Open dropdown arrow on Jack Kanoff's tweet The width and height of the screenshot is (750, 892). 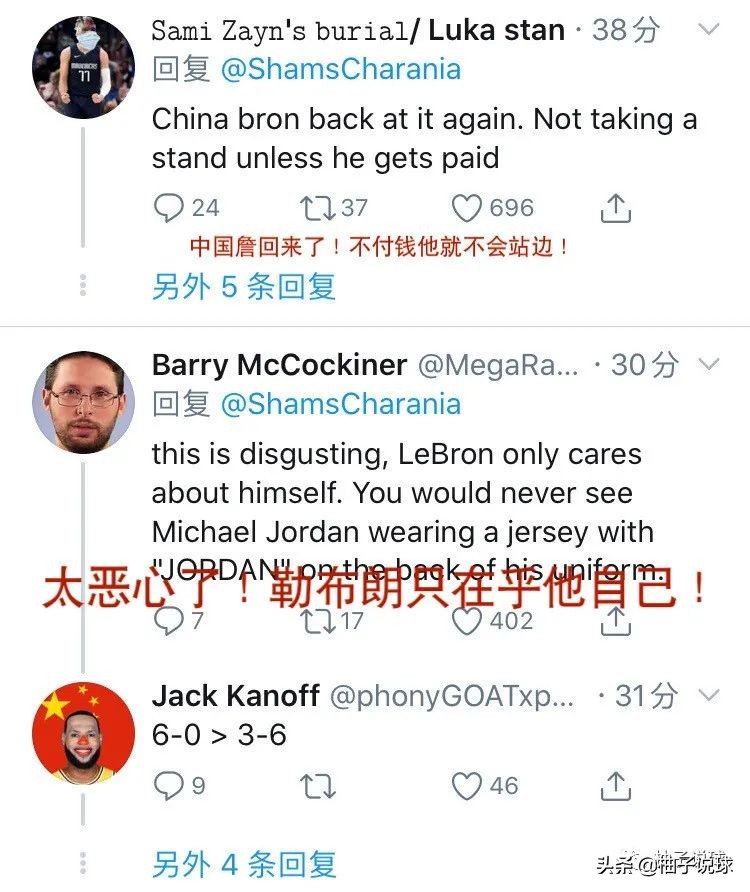point(708,695)
